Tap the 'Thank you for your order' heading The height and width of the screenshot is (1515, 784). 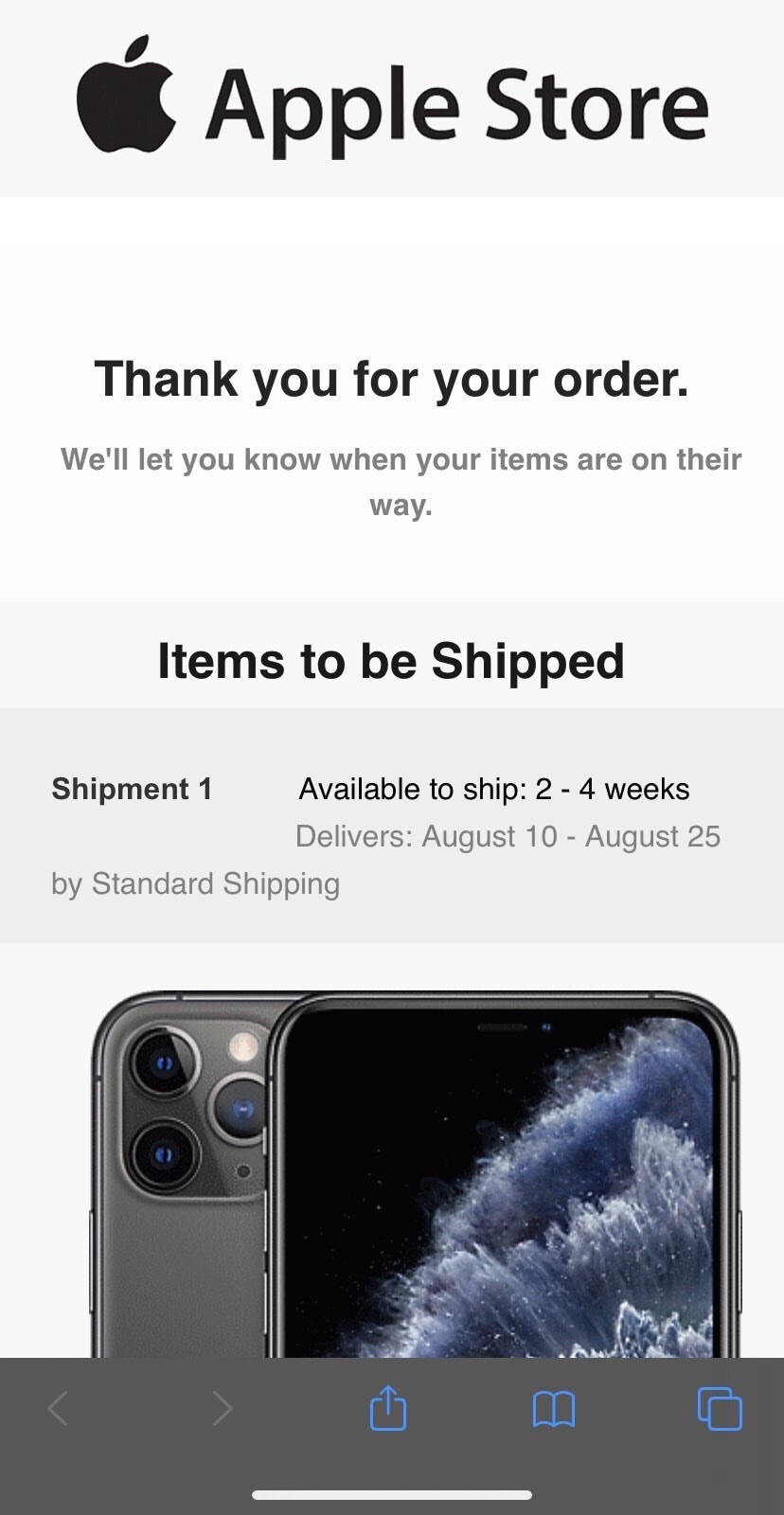(392, 379)
